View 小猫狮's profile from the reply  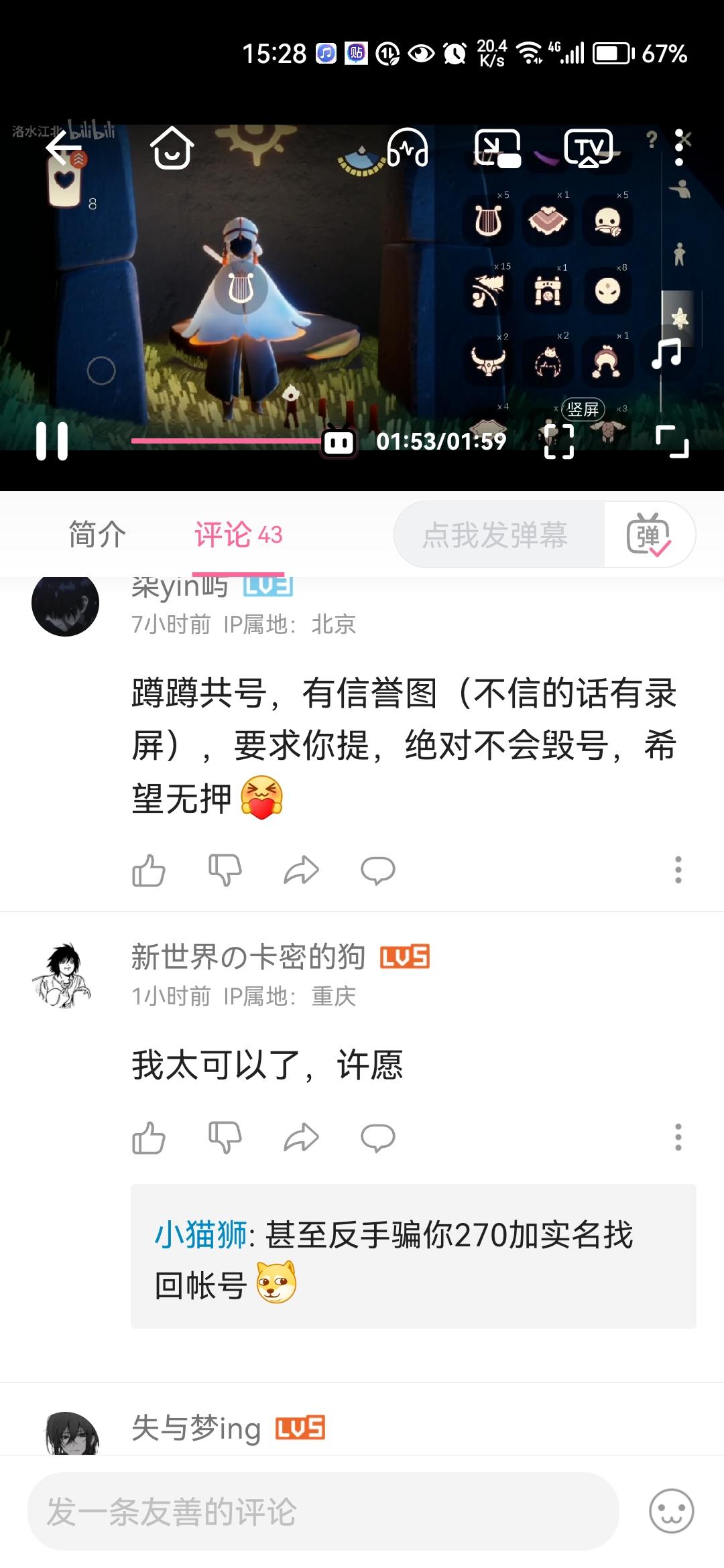pos(200,1234)
